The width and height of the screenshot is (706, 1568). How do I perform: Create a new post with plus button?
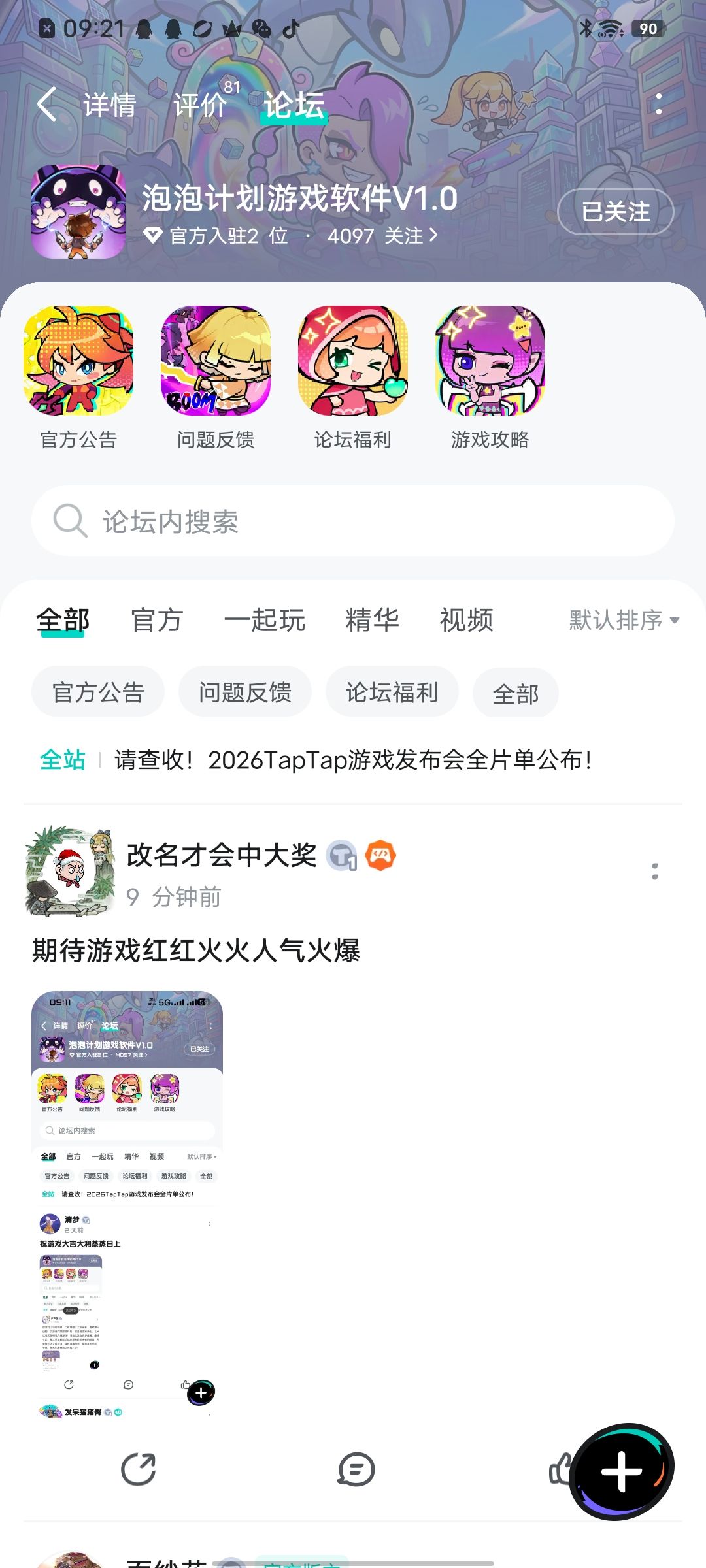(x=622, y=1472)
